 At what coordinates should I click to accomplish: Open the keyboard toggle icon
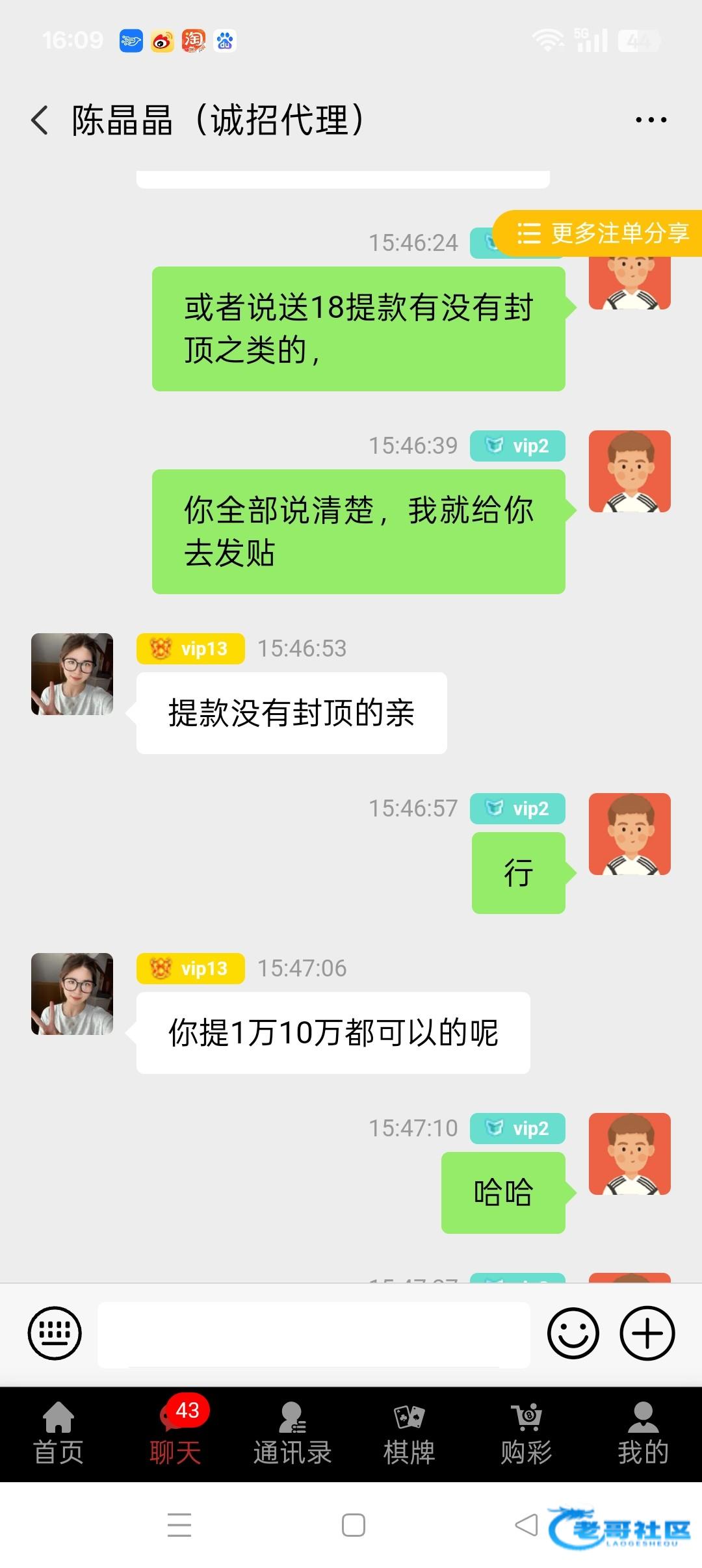click(x=55, y=1333)
